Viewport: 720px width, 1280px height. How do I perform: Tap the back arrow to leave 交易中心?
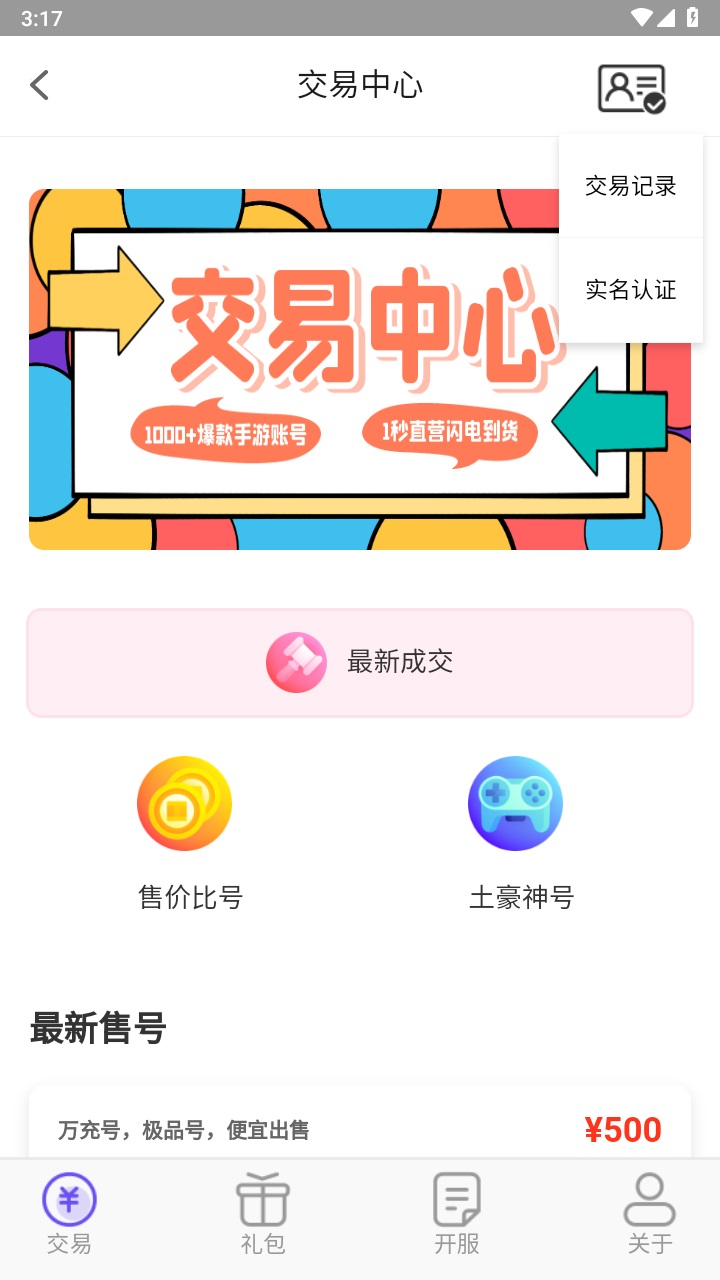[x=39, y=85]
